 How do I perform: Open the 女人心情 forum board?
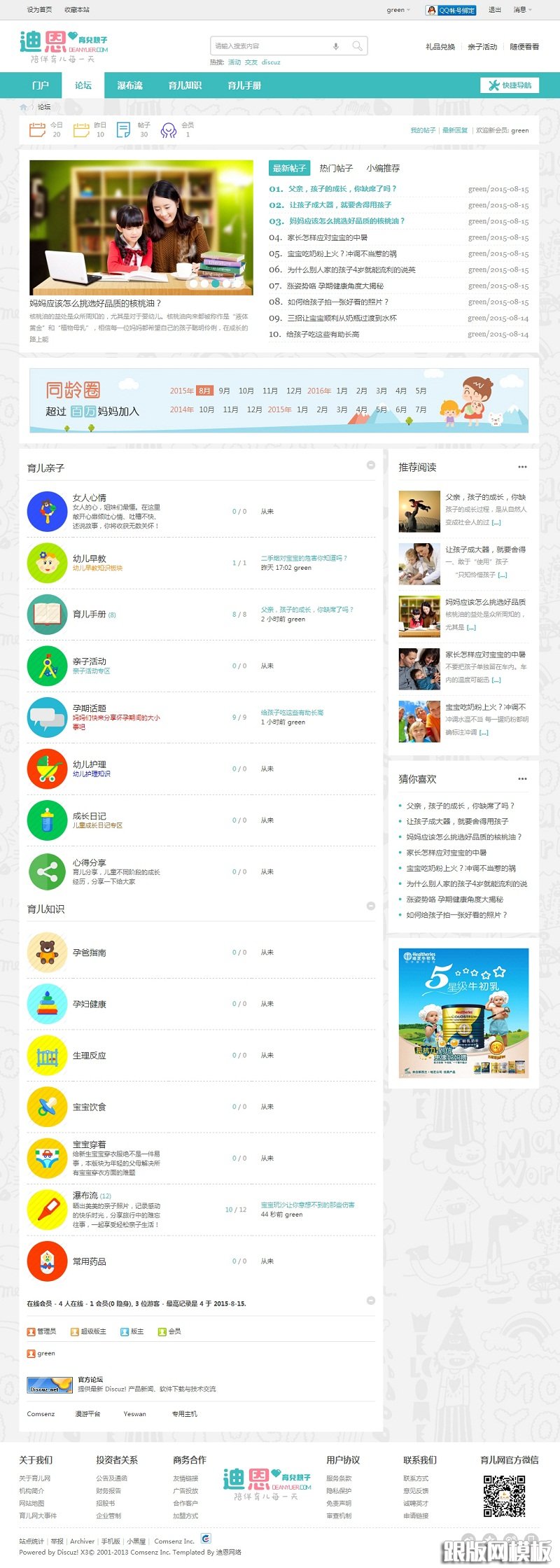[90, 498]
